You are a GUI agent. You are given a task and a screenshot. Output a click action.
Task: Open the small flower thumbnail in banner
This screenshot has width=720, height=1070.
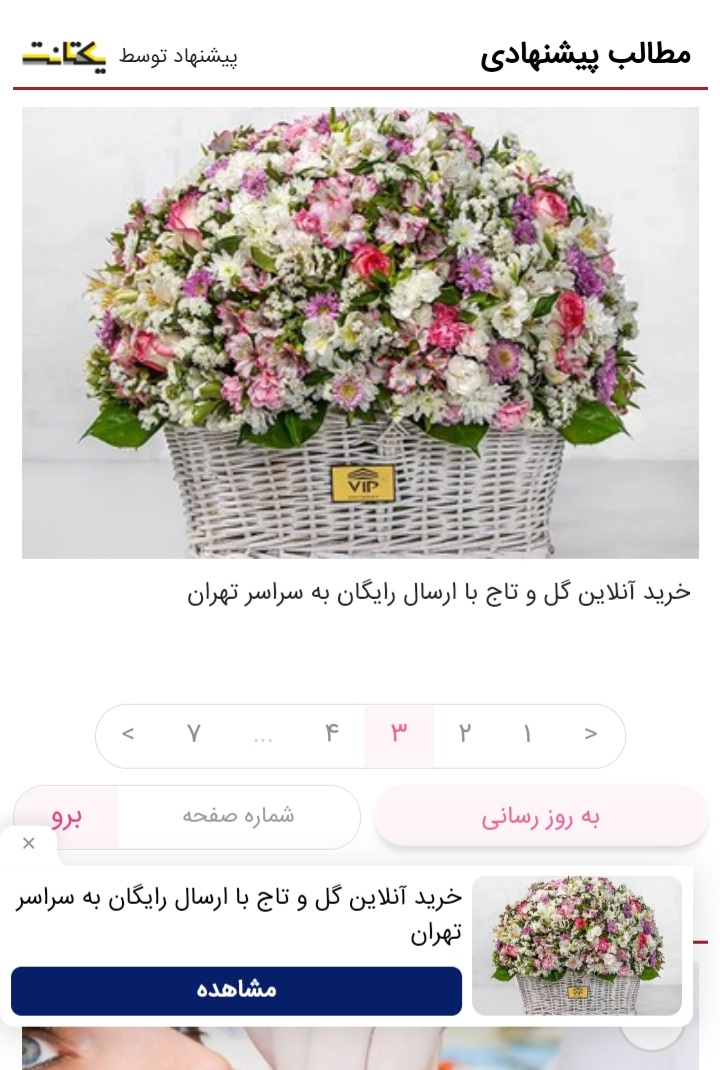577,945
